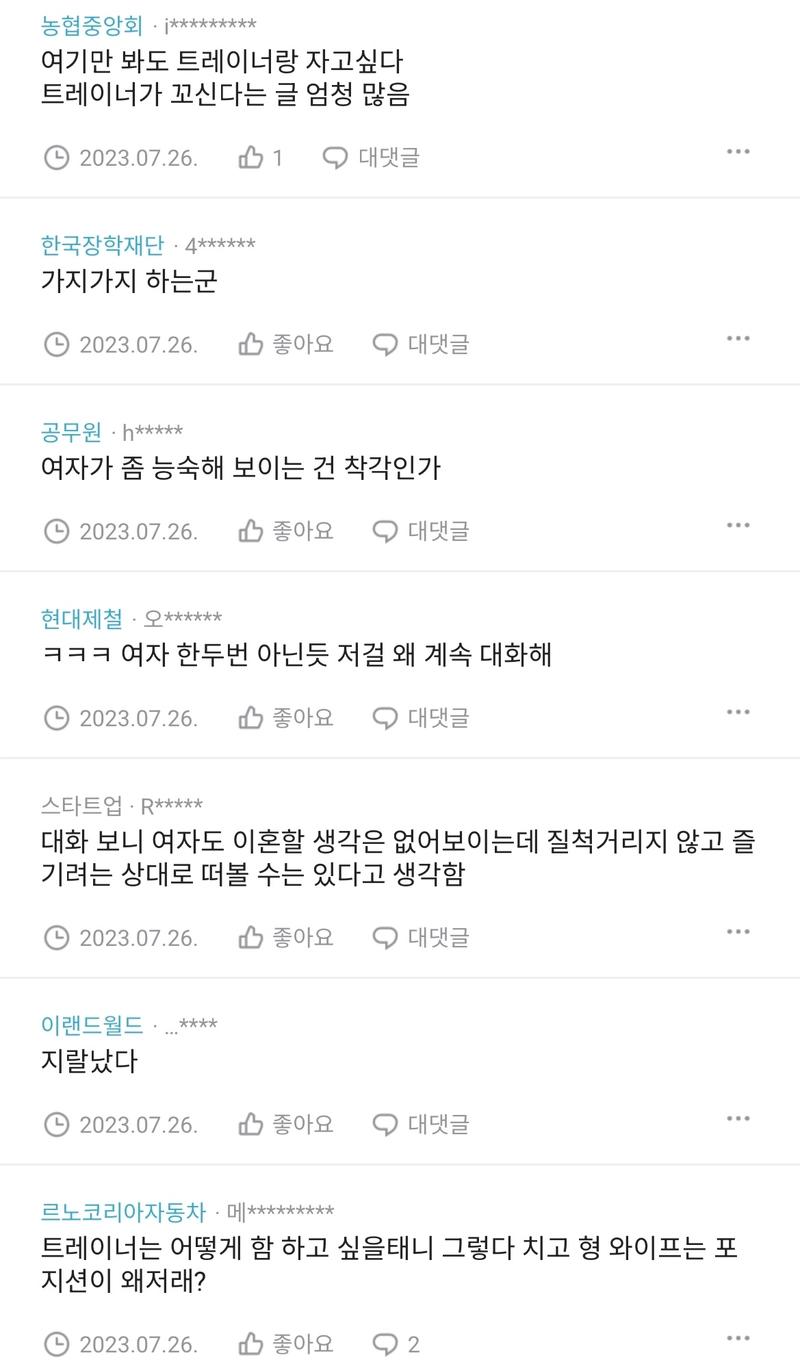
Task: Reply to the 공무원 comment
Action: [420, 530]
